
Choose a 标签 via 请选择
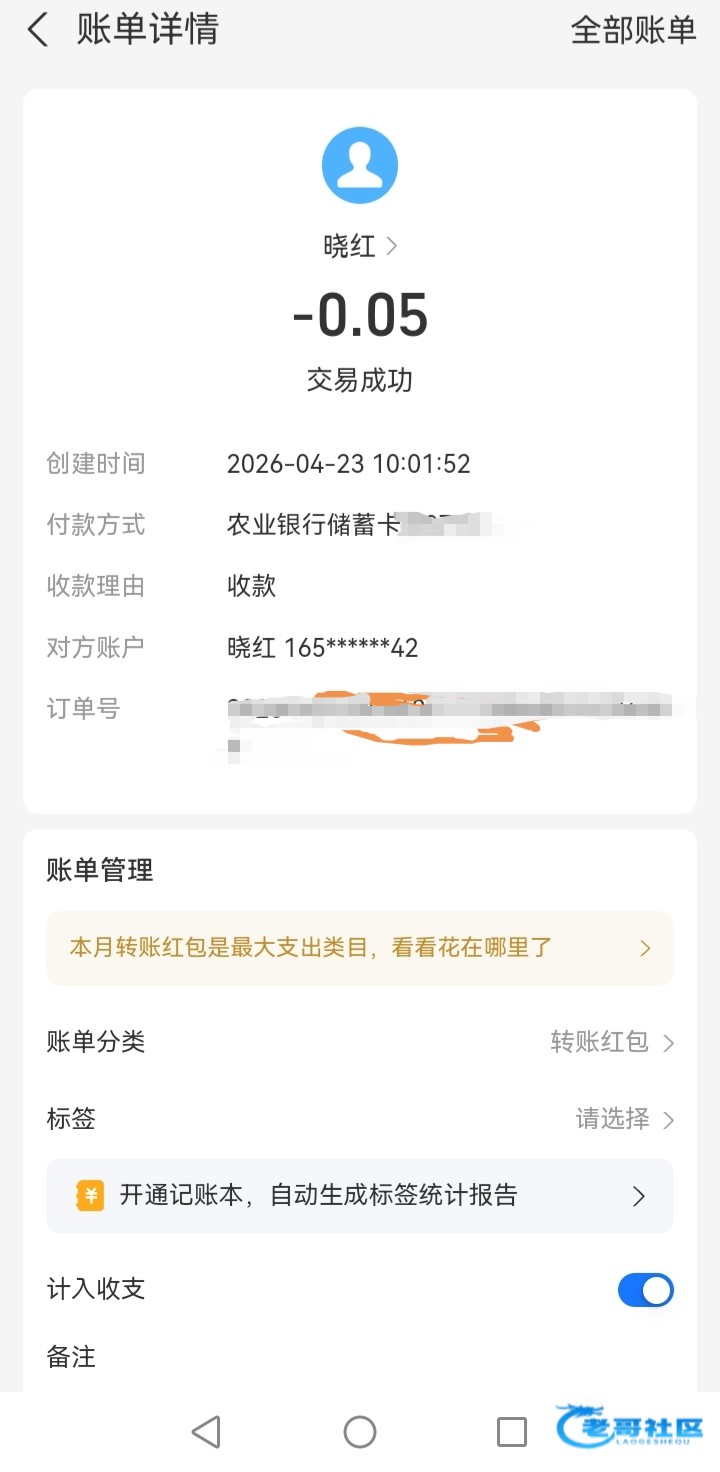click(x=360, y=1118)
